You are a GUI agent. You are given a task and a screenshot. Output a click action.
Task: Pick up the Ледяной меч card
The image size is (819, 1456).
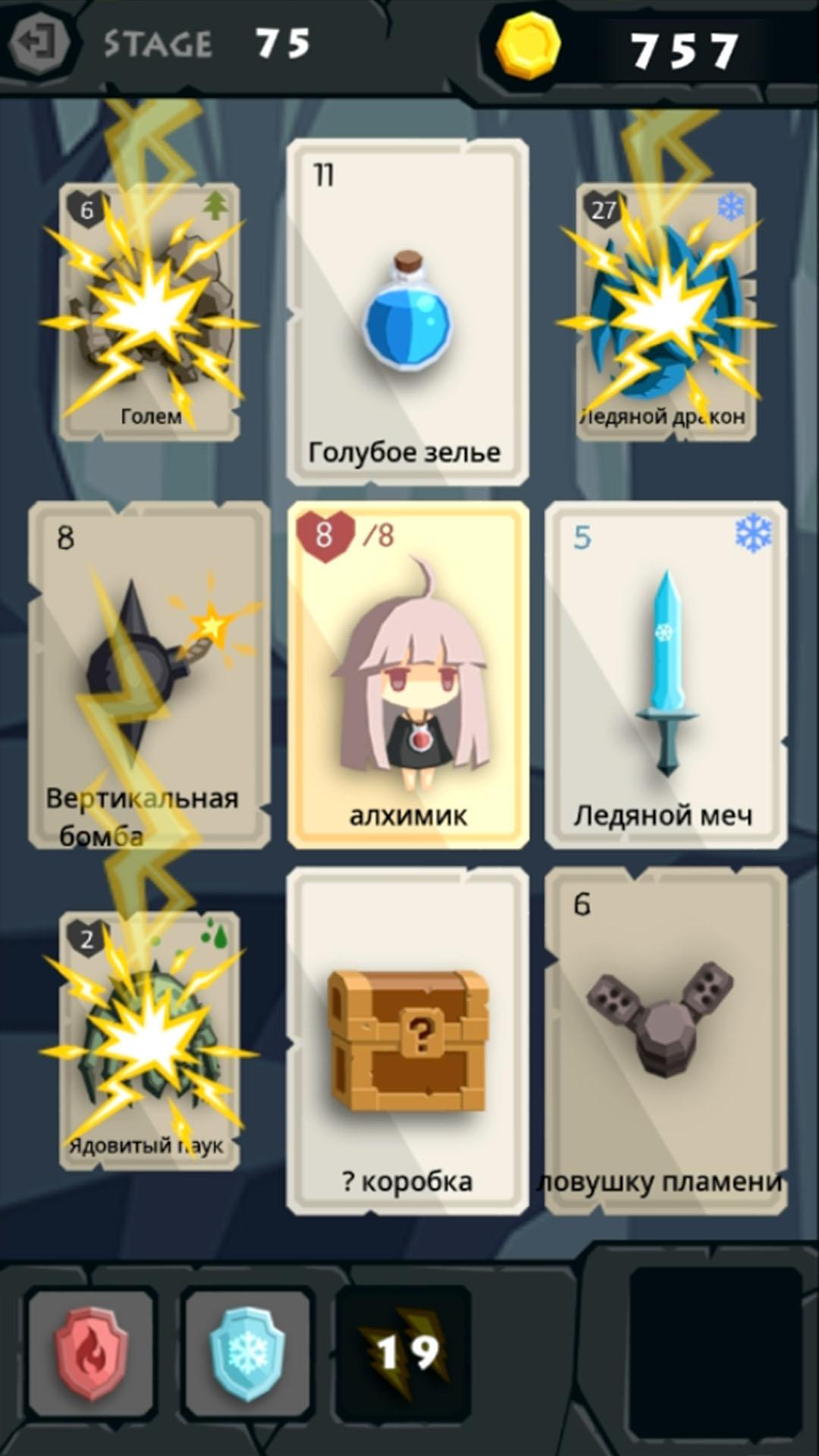666,675
